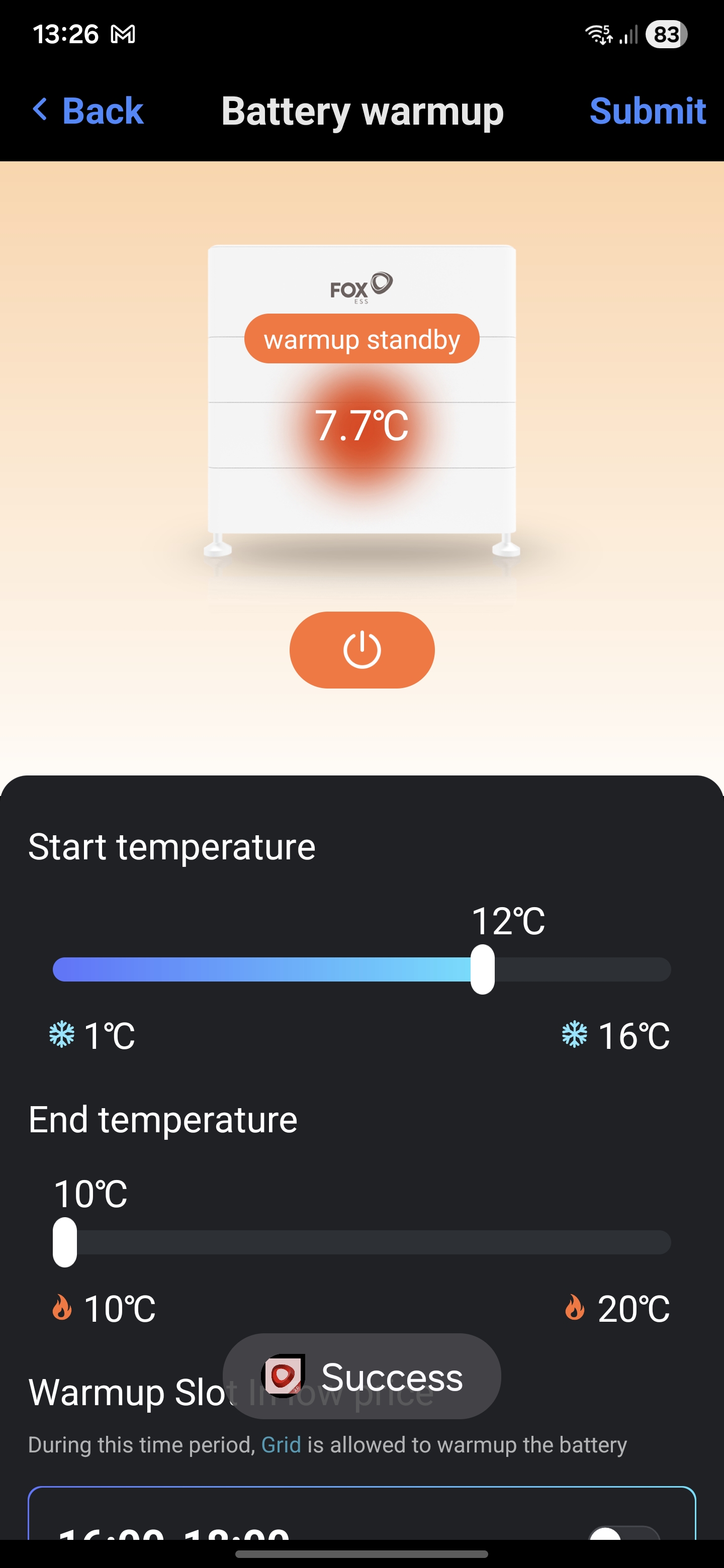Submit the battery warmup settings
Image resolution: width=724 pixels, height=1568 pixels.
pos(647,111)
